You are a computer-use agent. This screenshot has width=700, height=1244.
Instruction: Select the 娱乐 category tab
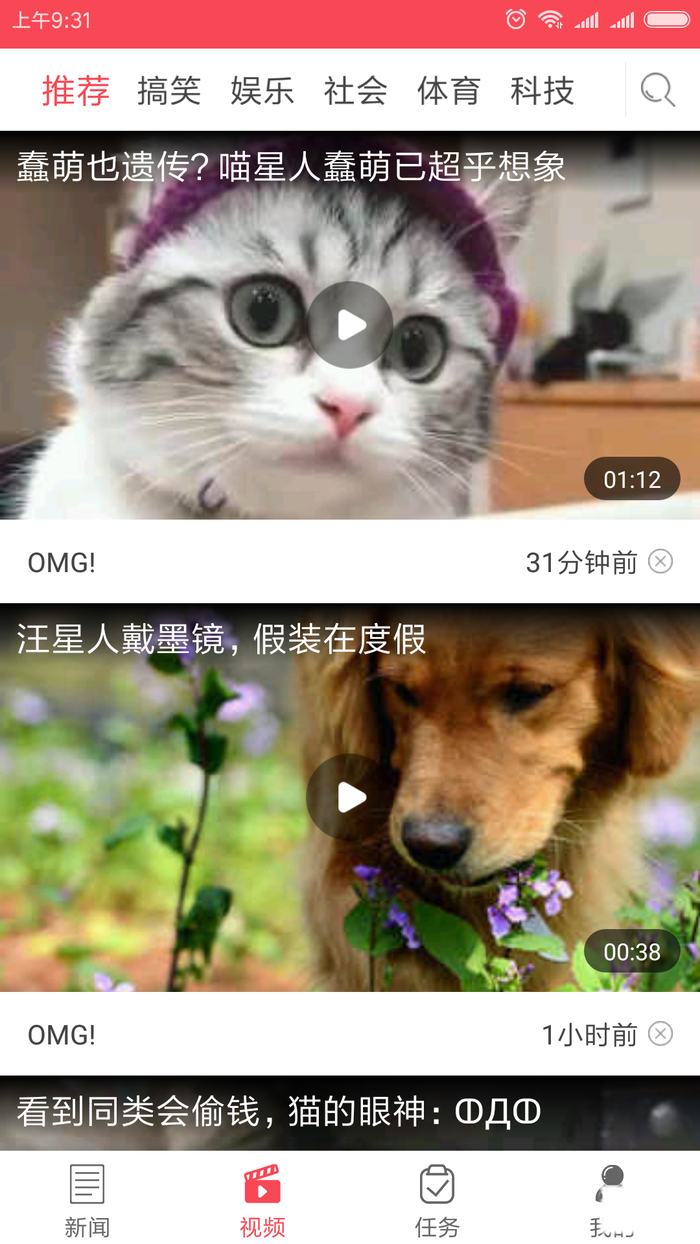pyautogui.click(x=262, y=90)
